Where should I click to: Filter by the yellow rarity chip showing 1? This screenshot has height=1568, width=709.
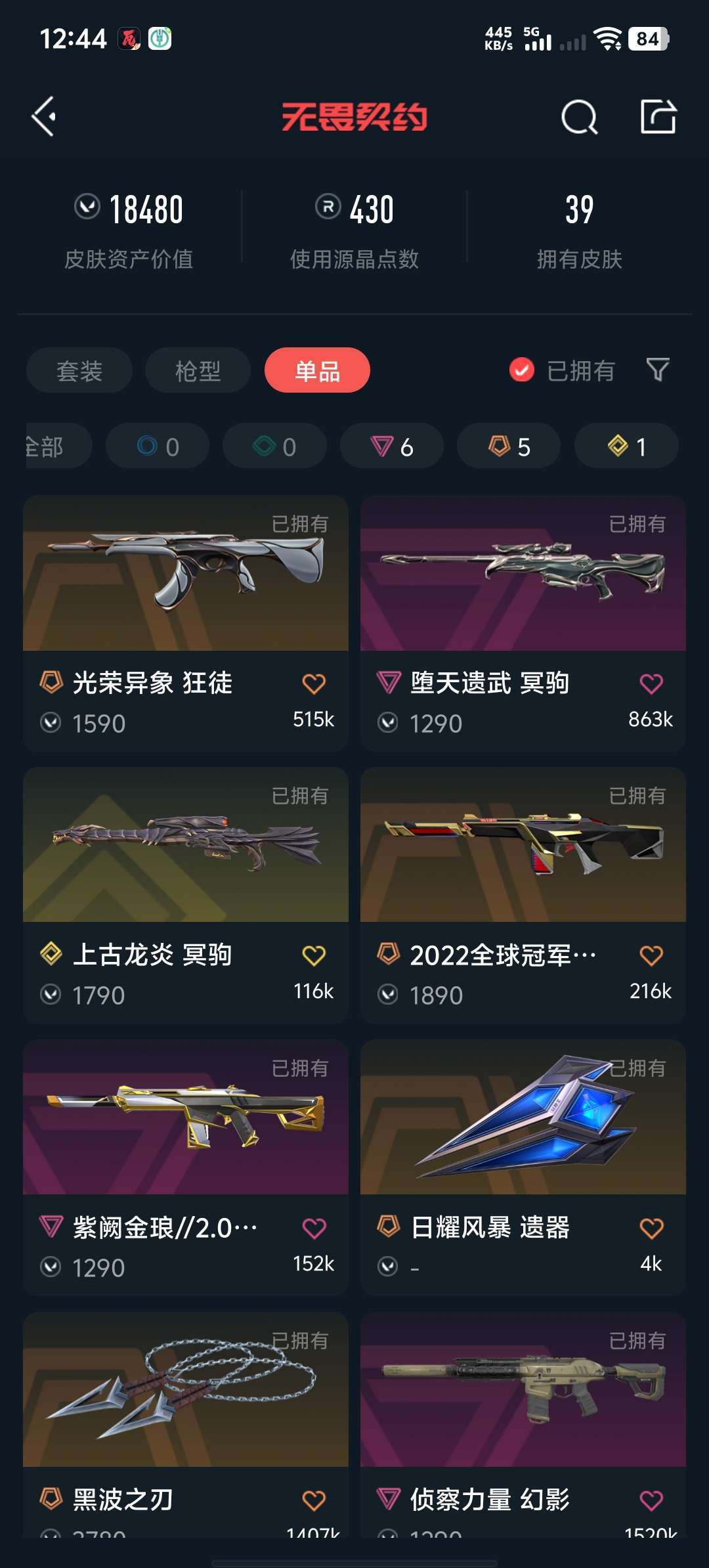626,446
